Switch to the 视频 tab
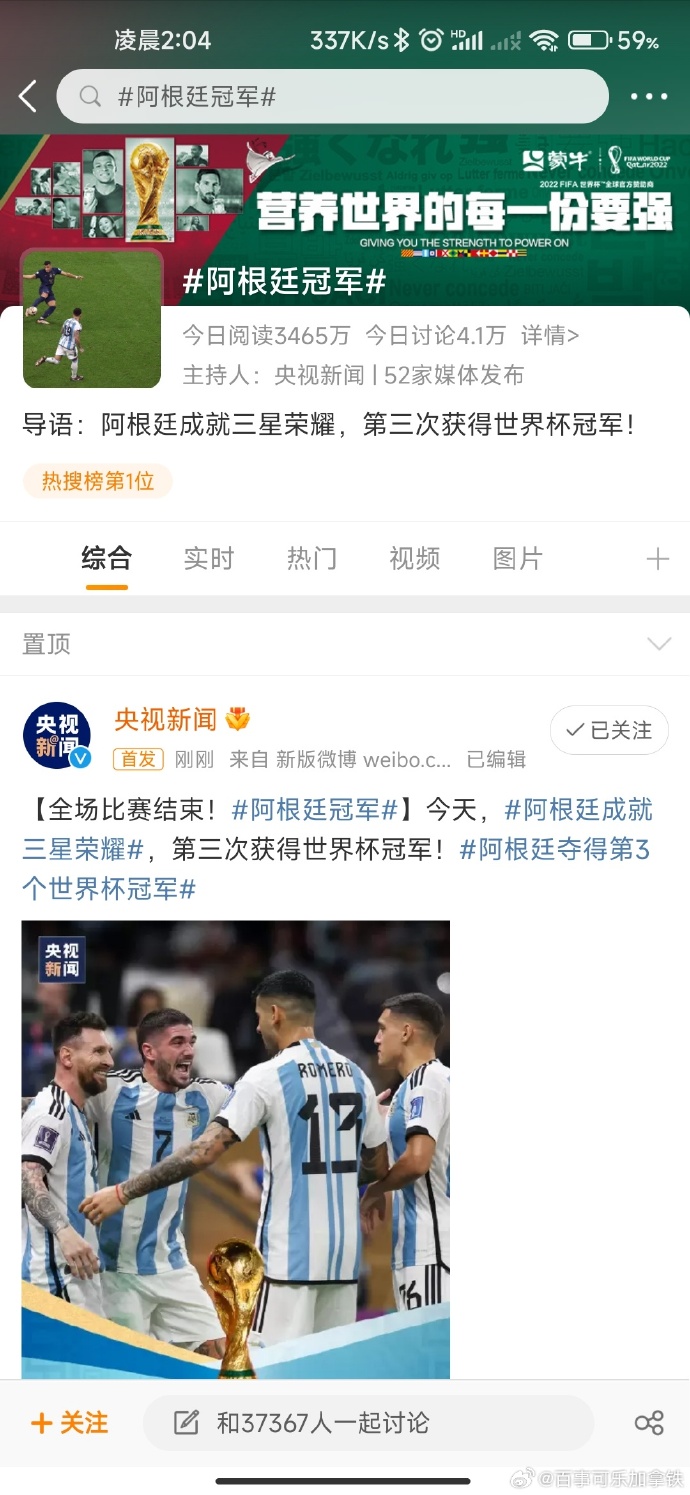This screenshot has width=690, height=1495. tap(415, 558)
